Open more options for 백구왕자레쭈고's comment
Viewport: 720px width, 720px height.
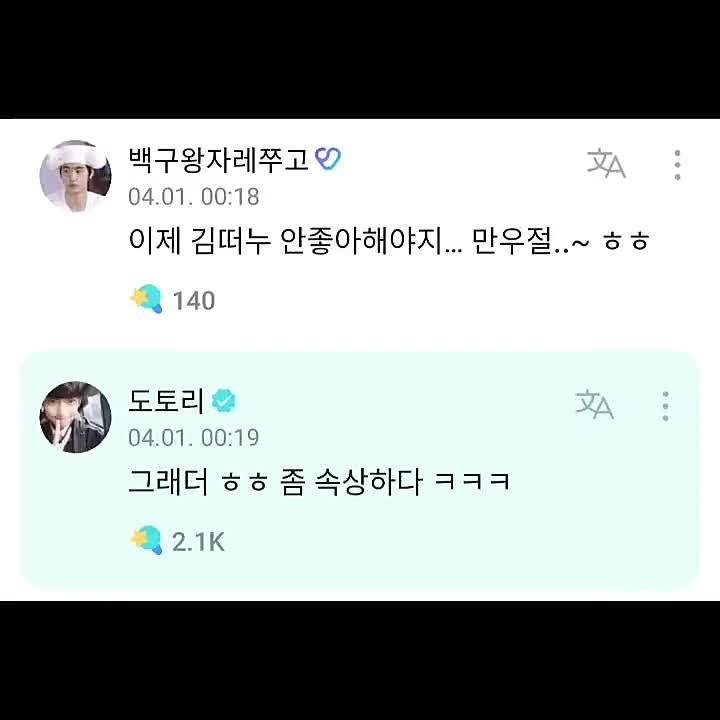(677, 165)
